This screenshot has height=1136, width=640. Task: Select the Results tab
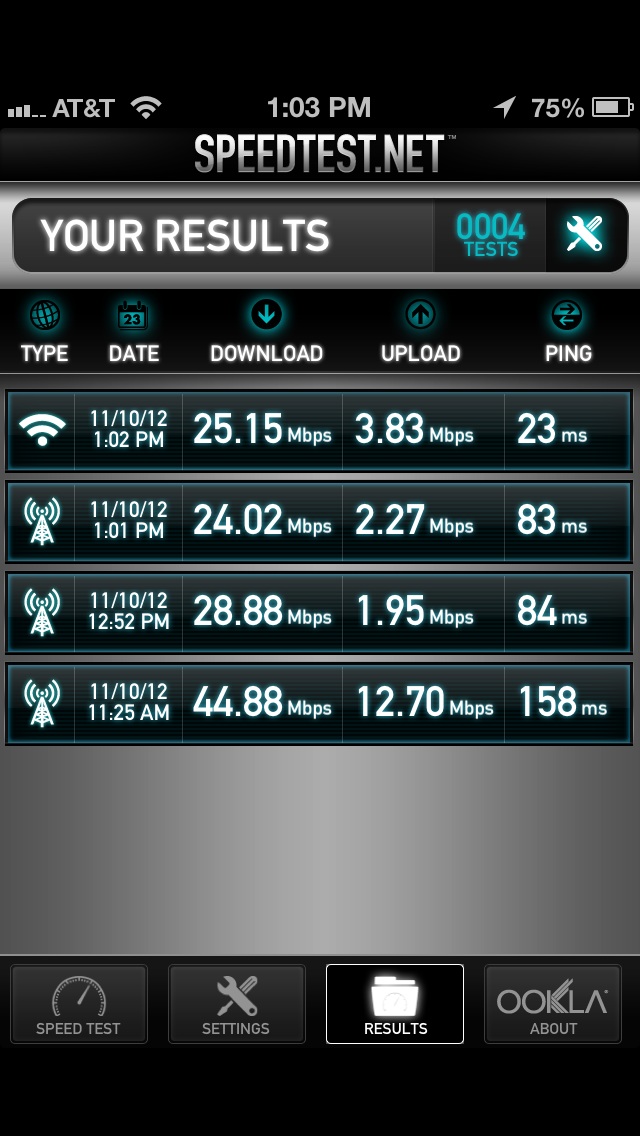point(394,1003)
